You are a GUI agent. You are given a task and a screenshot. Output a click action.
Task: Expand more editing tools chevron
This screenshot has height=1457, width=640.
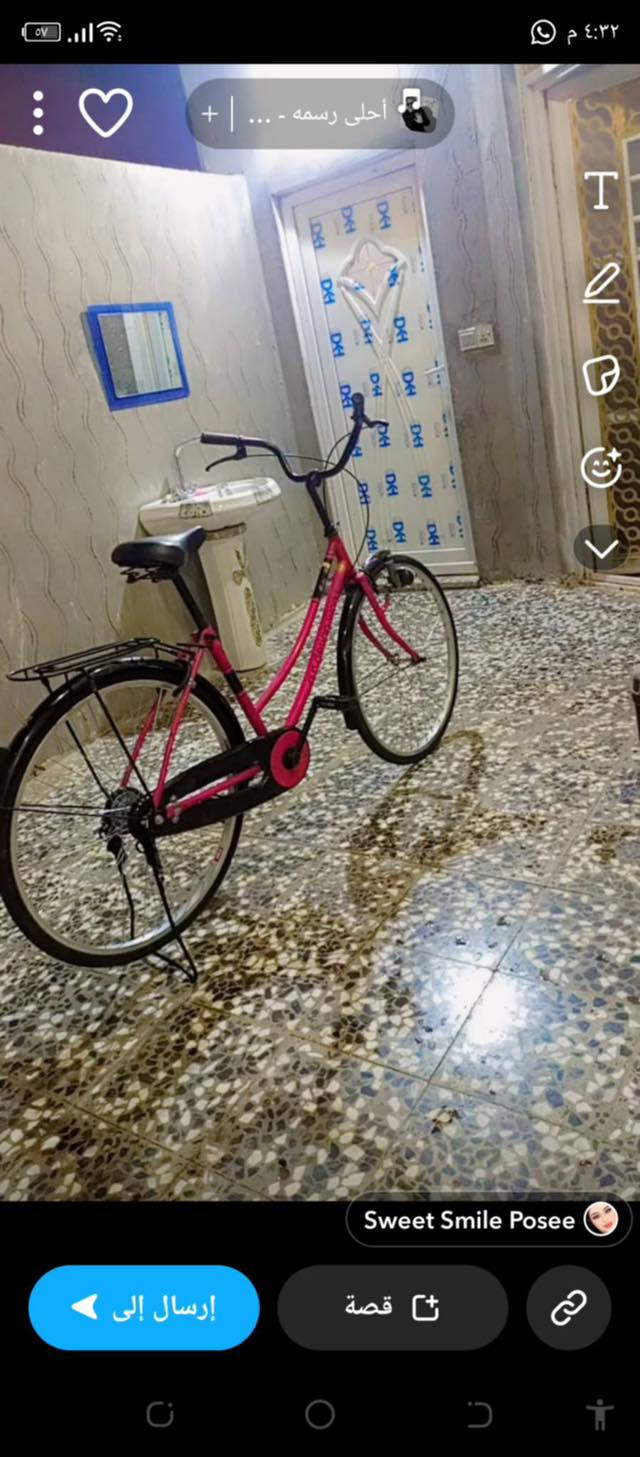click(601, 548)
